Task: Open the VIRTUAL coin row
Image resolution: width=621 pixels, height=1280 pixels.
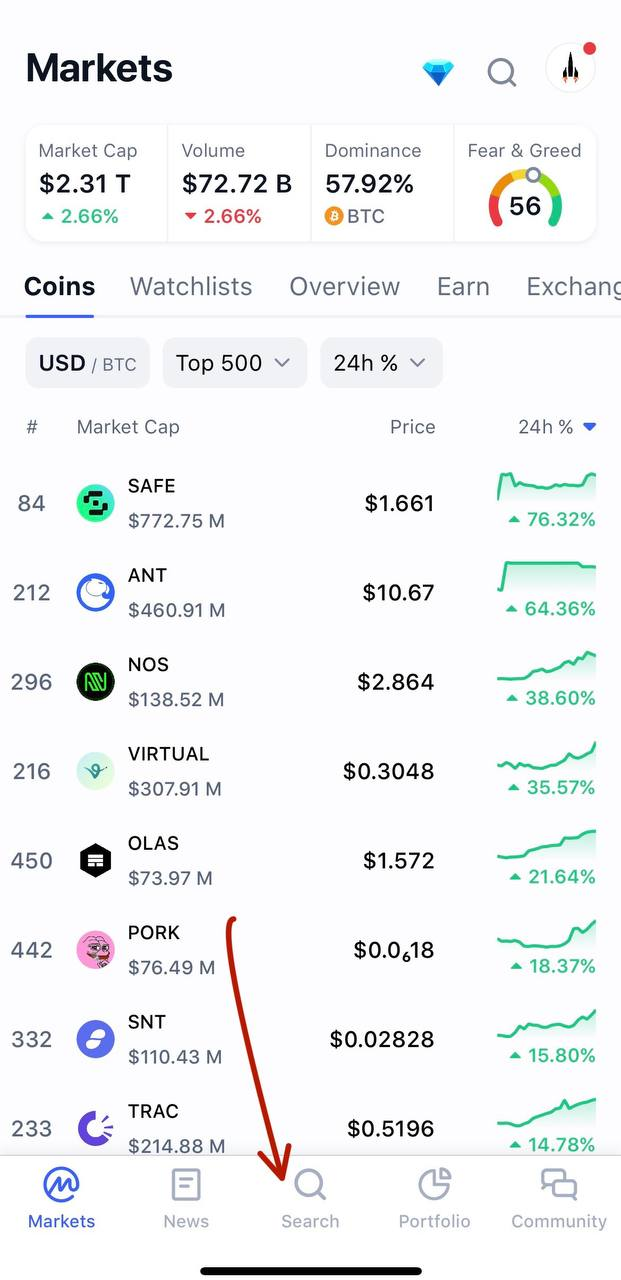Action: 310,771
